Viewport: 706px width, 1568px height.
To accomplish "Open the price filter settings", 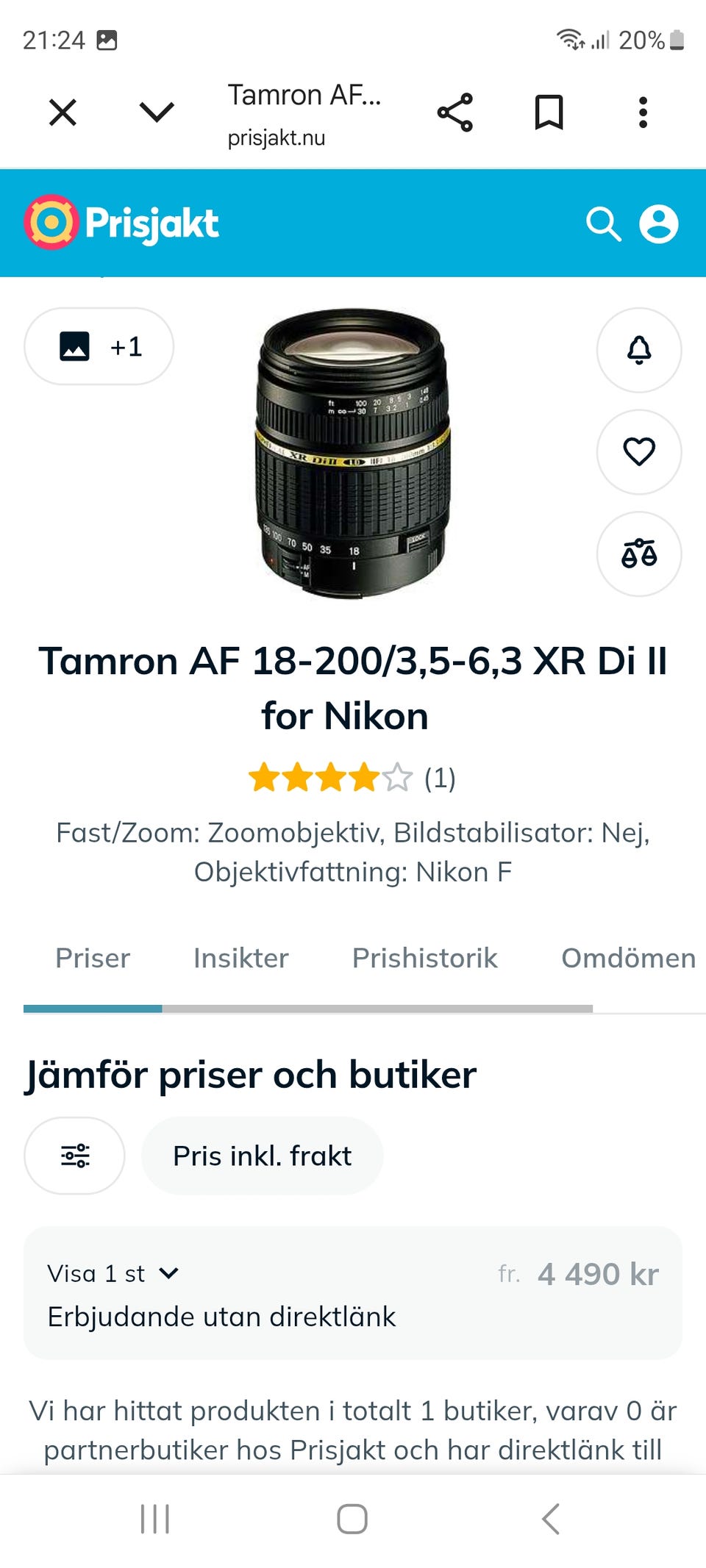I will (x=74, y=1156).
